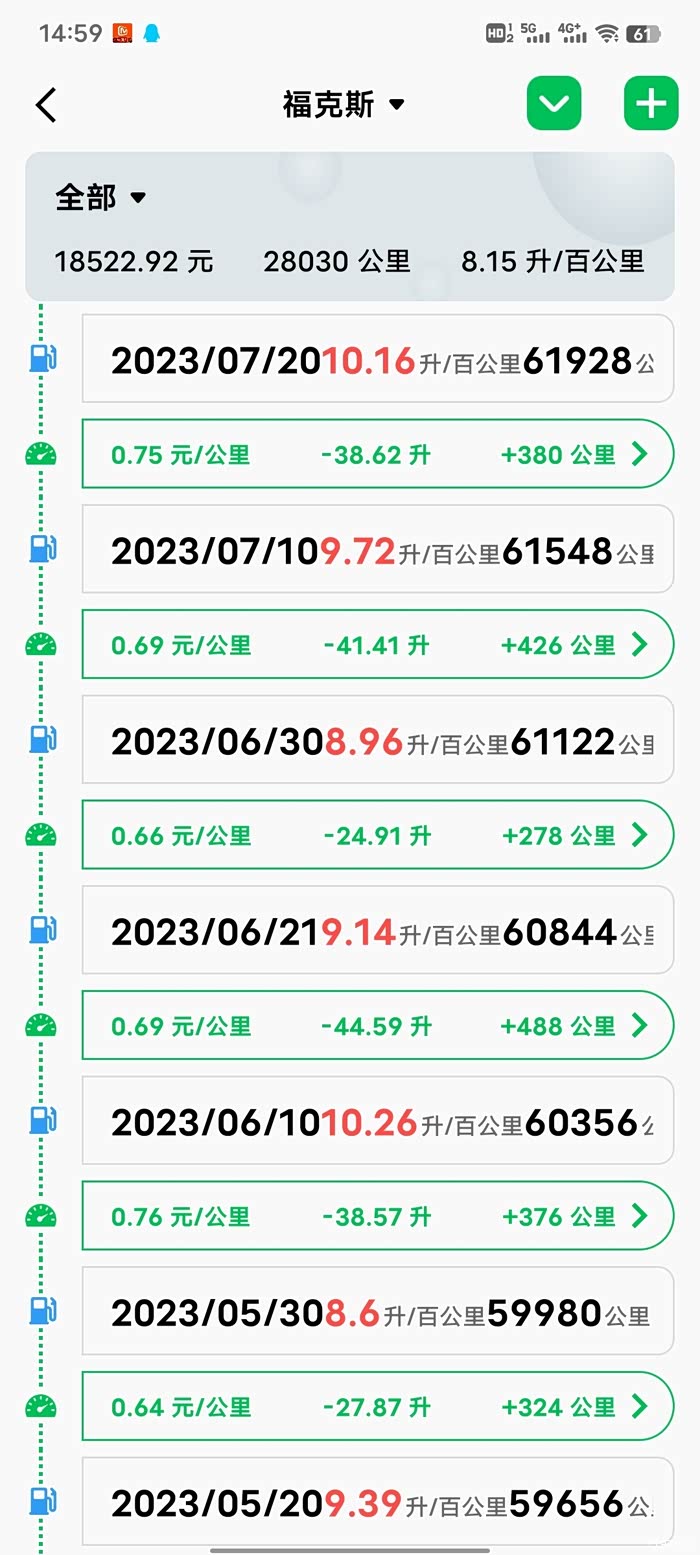View the +380 公里 trip details
The width and height of the screenshot is (700, 1555).
pyautogui.click(x=377, y=455)
